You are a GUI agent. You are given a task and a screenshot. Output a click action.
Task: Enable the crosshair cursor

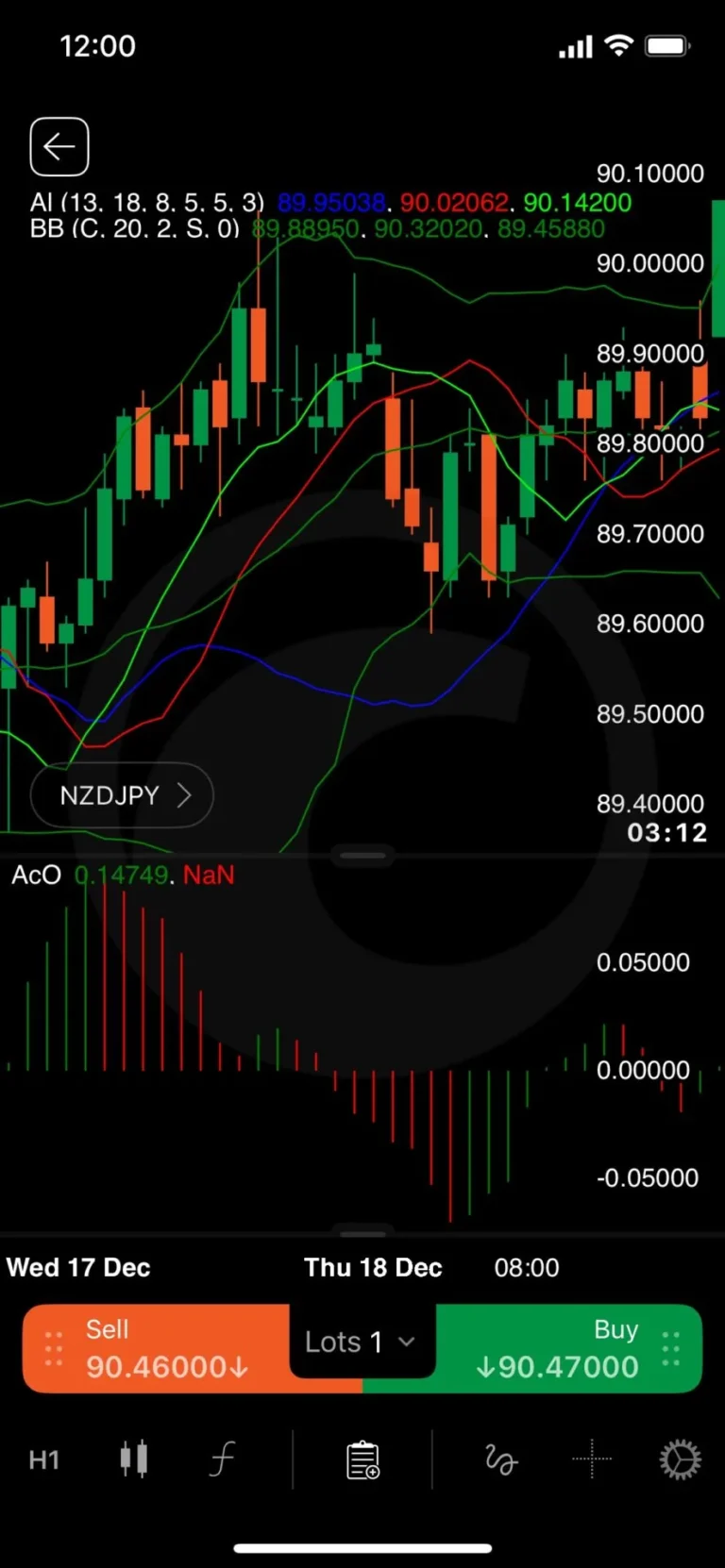coord(592,1460)
